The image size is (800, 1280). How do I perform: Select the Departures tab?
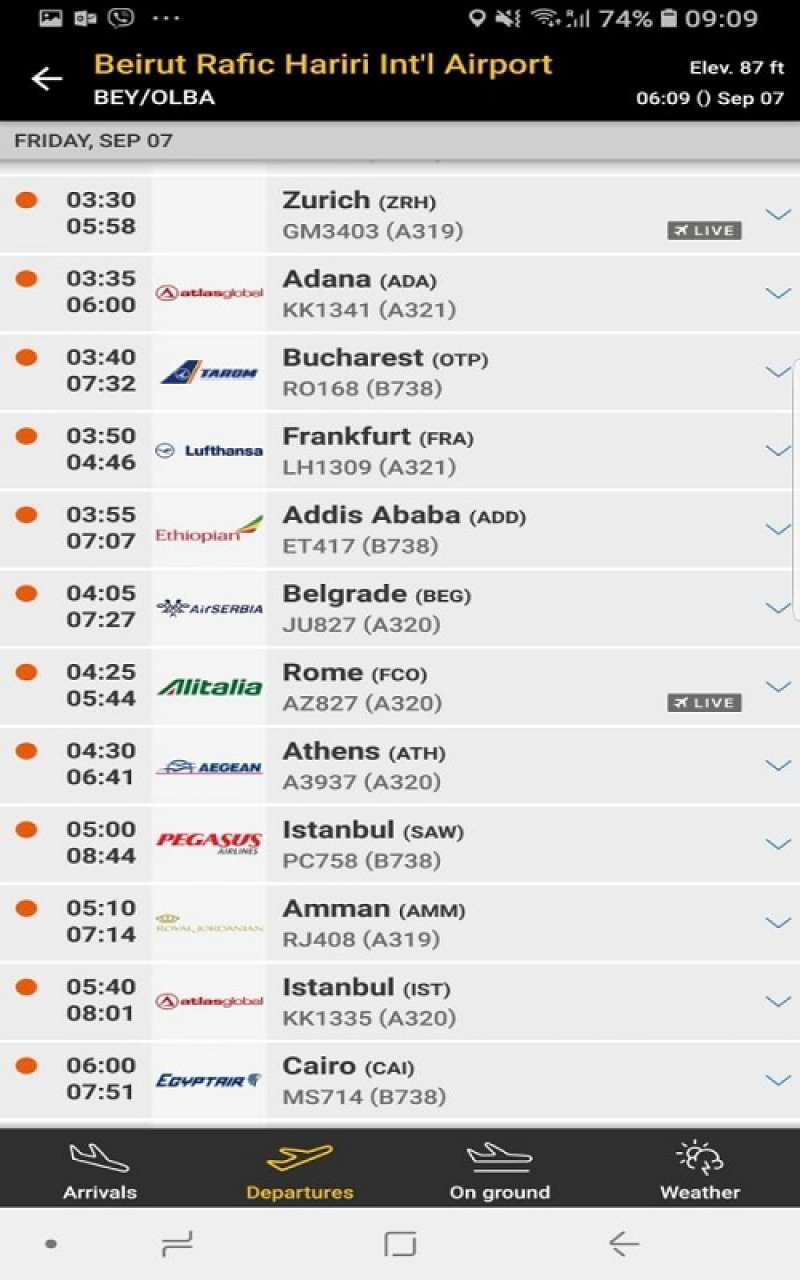pos(300,1169)
